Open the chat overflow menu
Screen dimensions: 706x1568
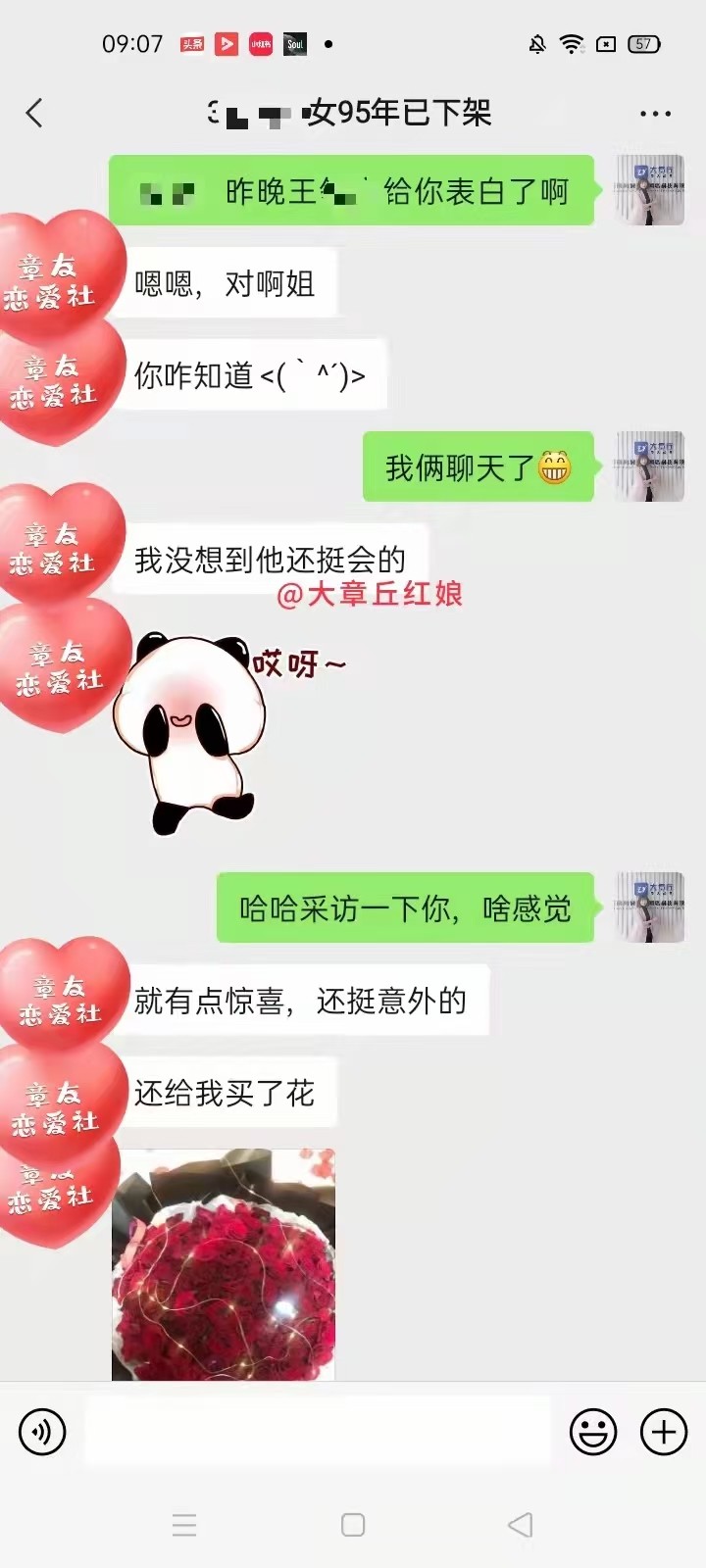(x=654, y=114)
